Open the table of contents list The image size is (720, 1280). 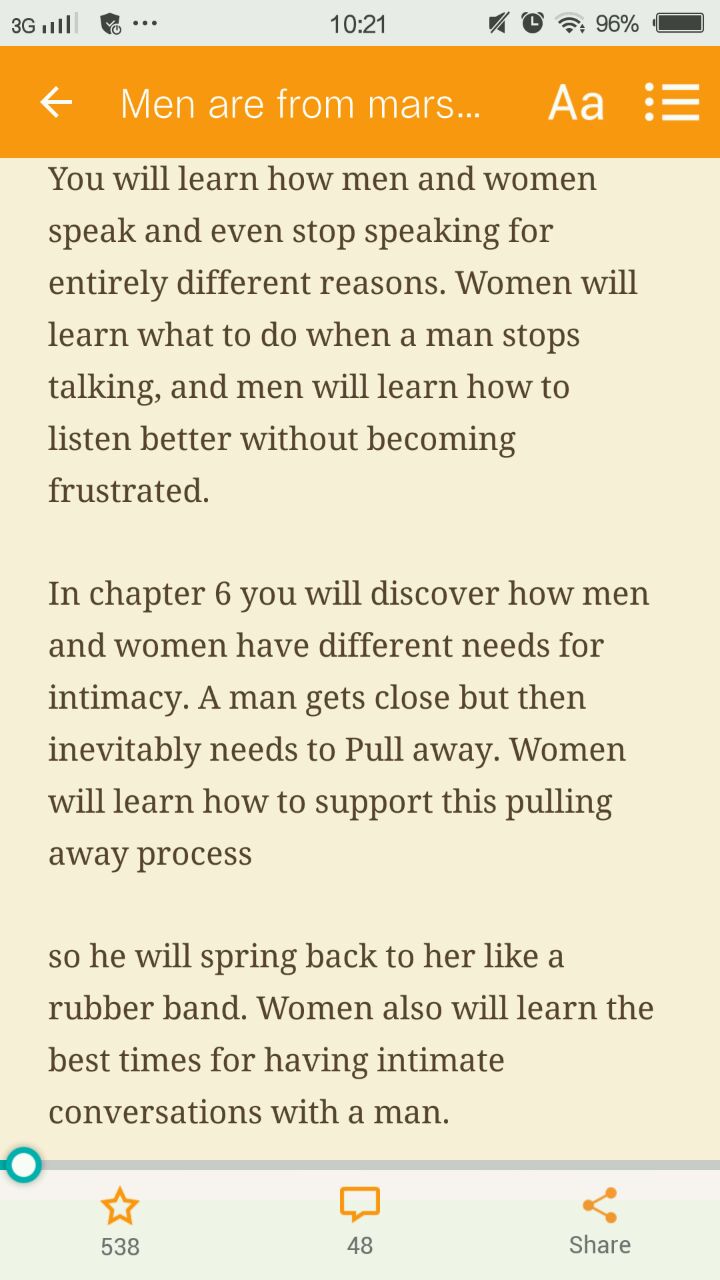672,102
